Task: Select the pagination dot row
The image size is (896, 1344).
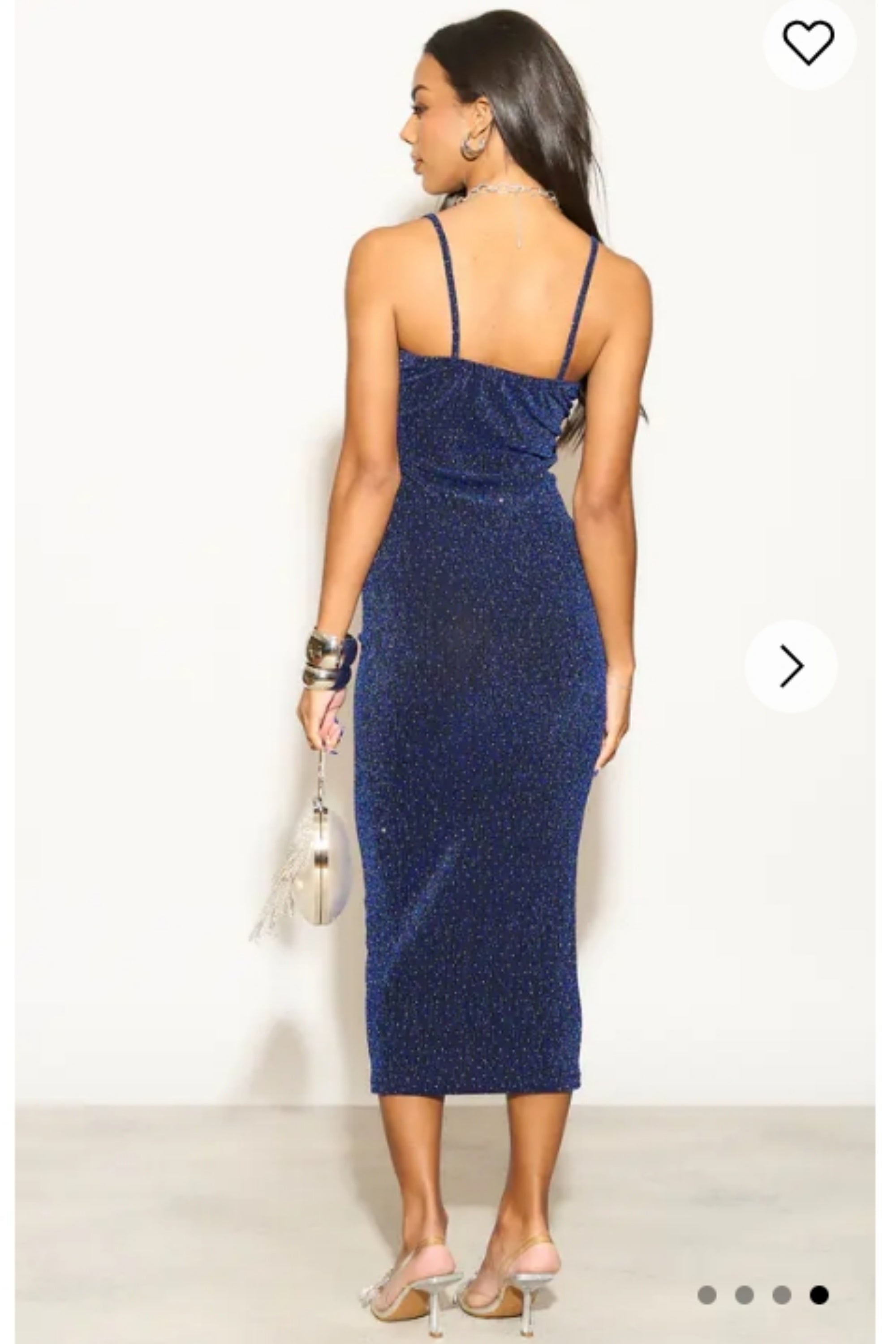Action: coord(762,1296)
